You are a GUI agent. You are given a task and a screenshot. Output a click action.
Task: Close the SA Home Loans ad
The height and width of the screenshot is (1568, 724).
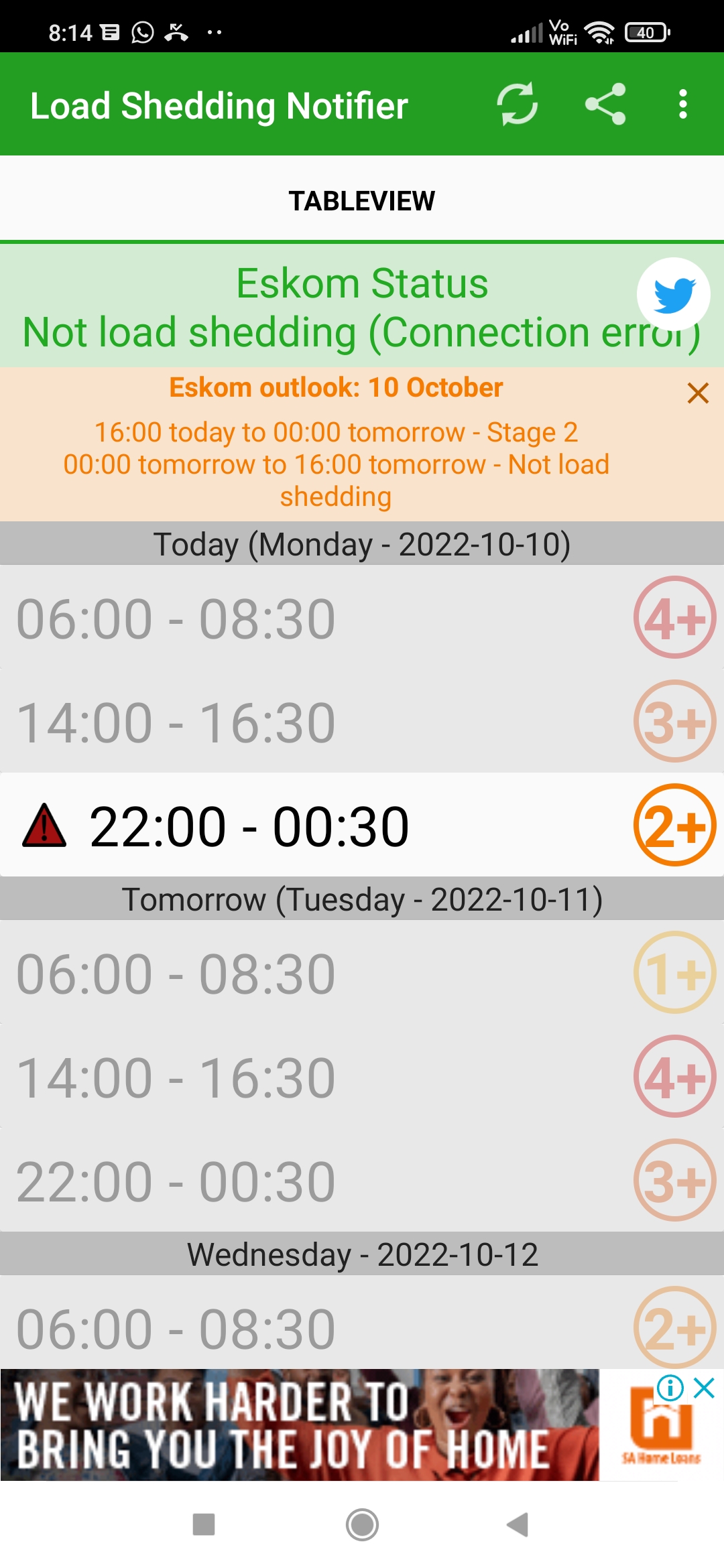point(705,1388)
